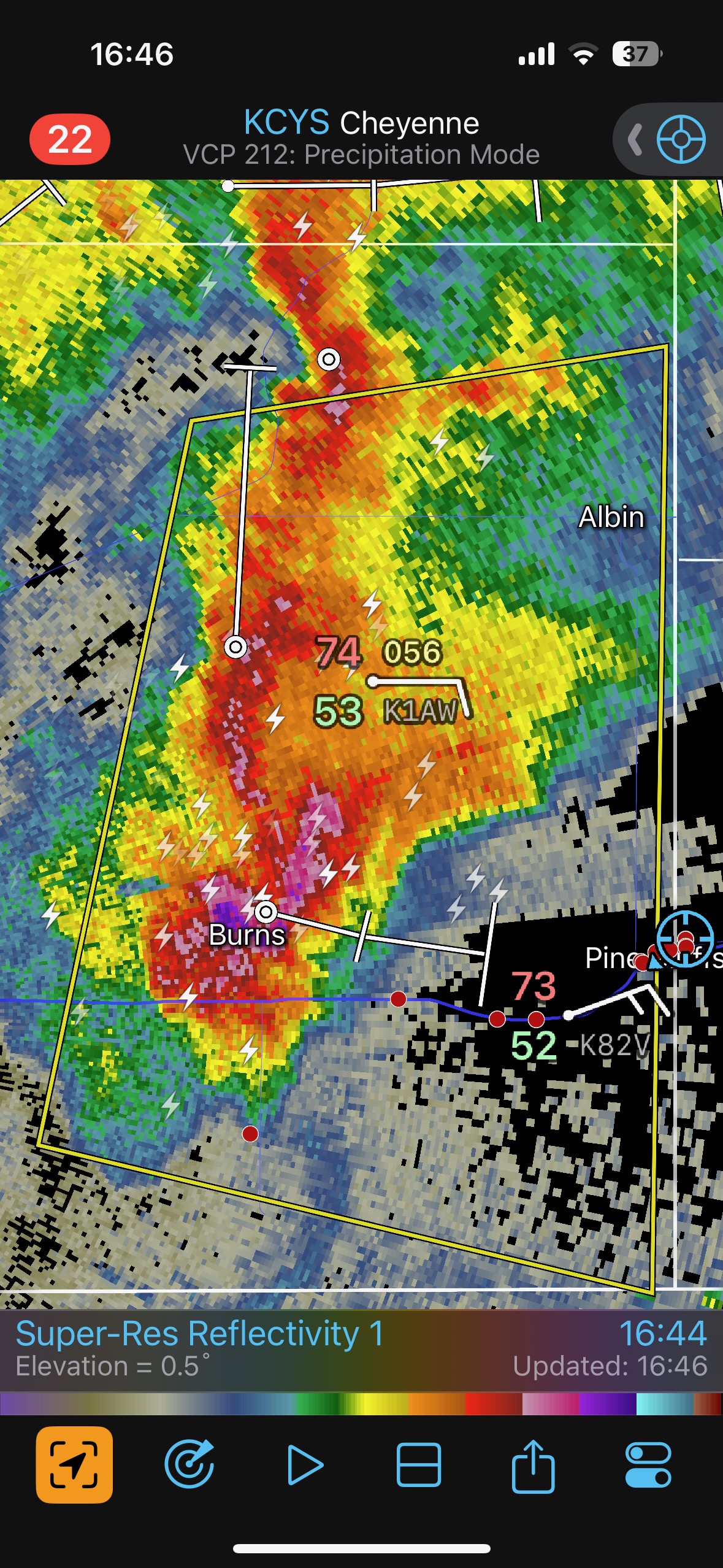The width and height of the screenshot is (723, 1568).
Task: Tap the crosshair target icon in header
Action: (x=681, y=139)
